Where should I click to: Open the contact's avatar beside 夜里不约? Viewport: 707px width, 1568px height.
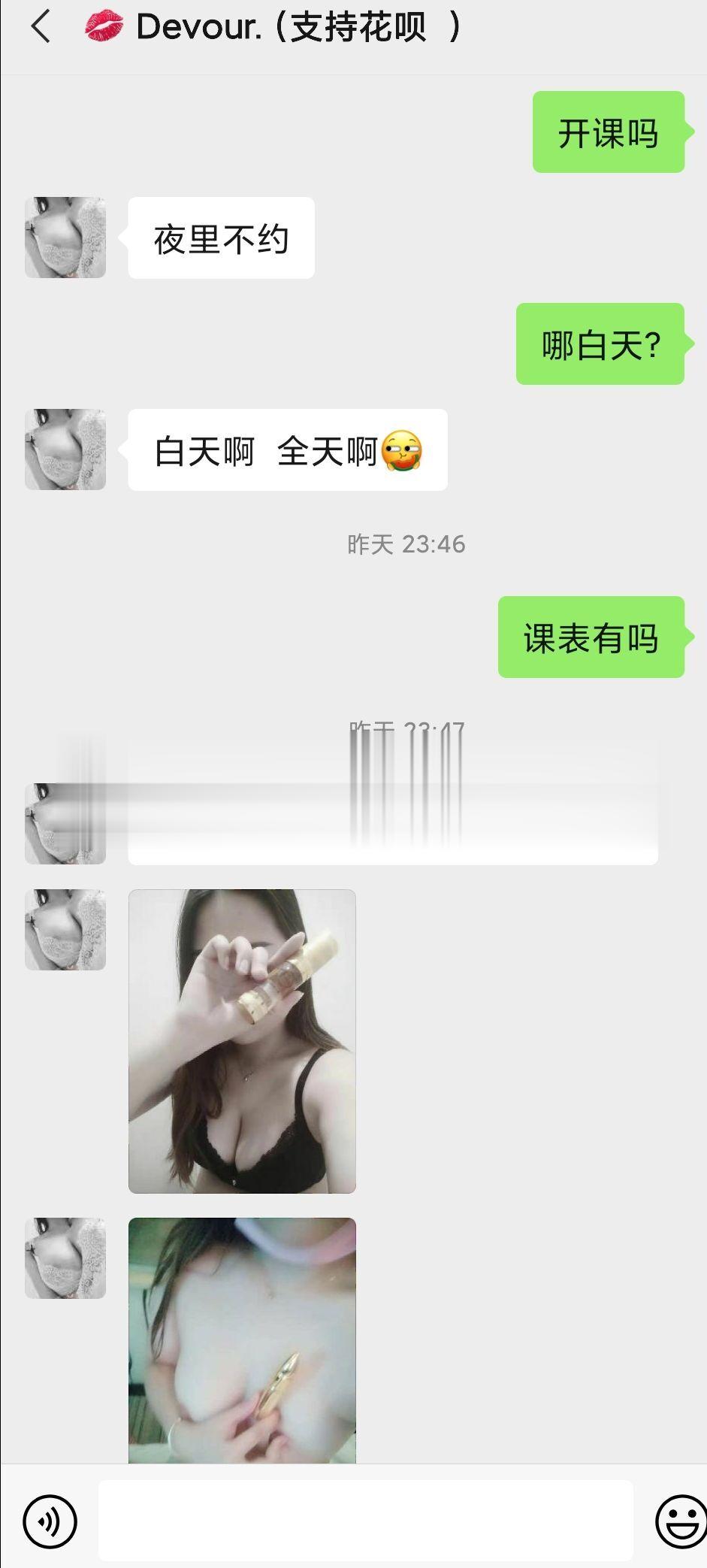click(65, 238)
